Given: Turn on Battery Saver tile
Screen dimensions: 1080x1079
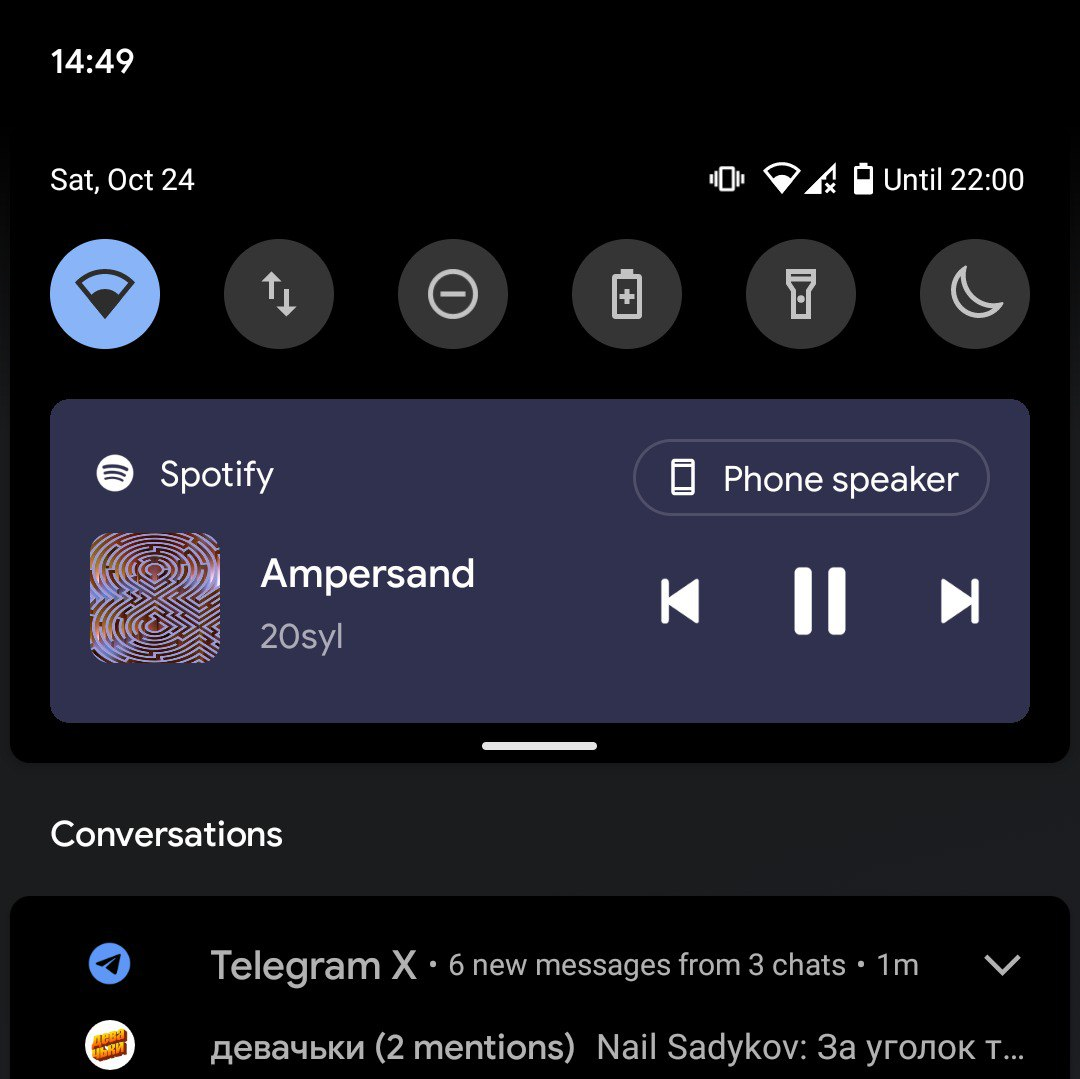Looking at the screenshot, I should click(627, 294).
